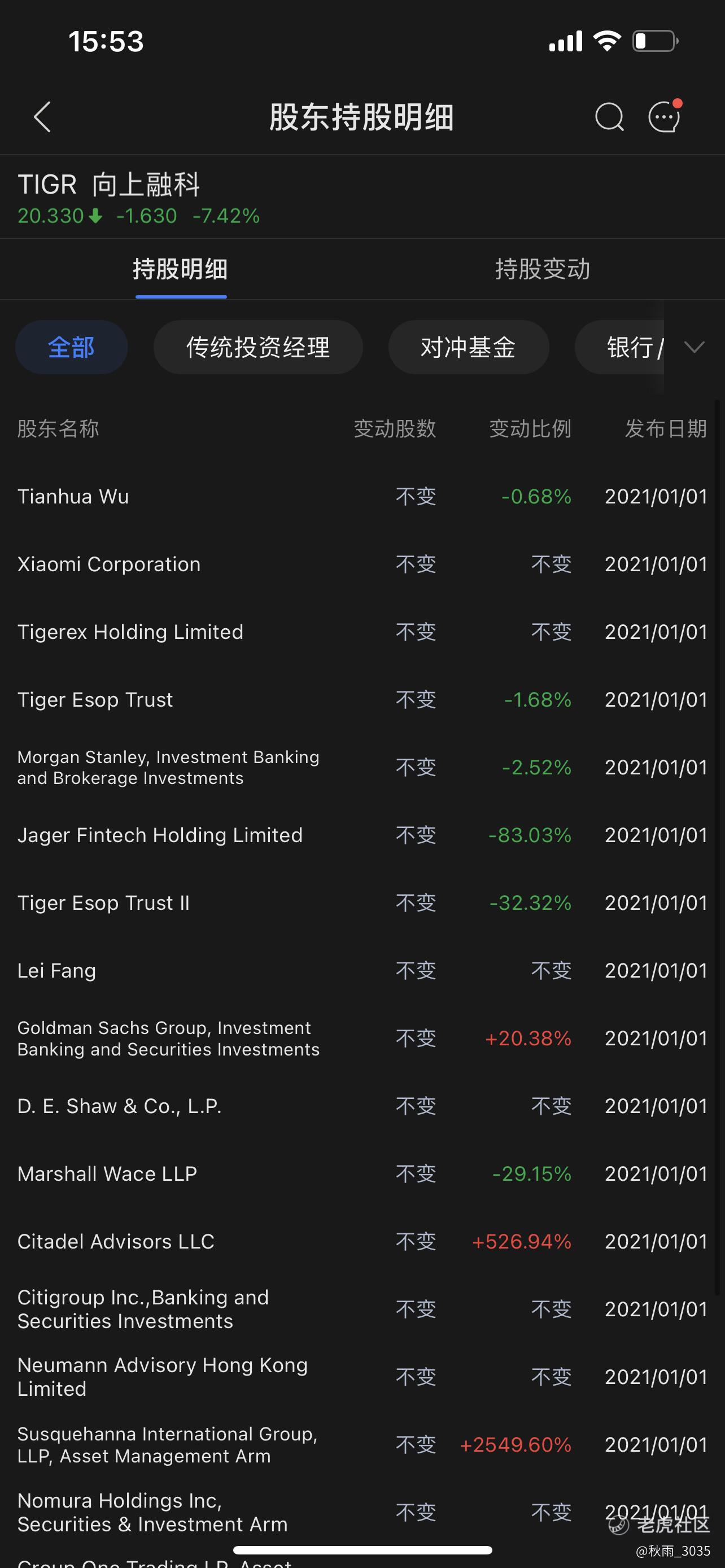
Task: Open the Xiaomi Corporation row
Action: (362, 564)
